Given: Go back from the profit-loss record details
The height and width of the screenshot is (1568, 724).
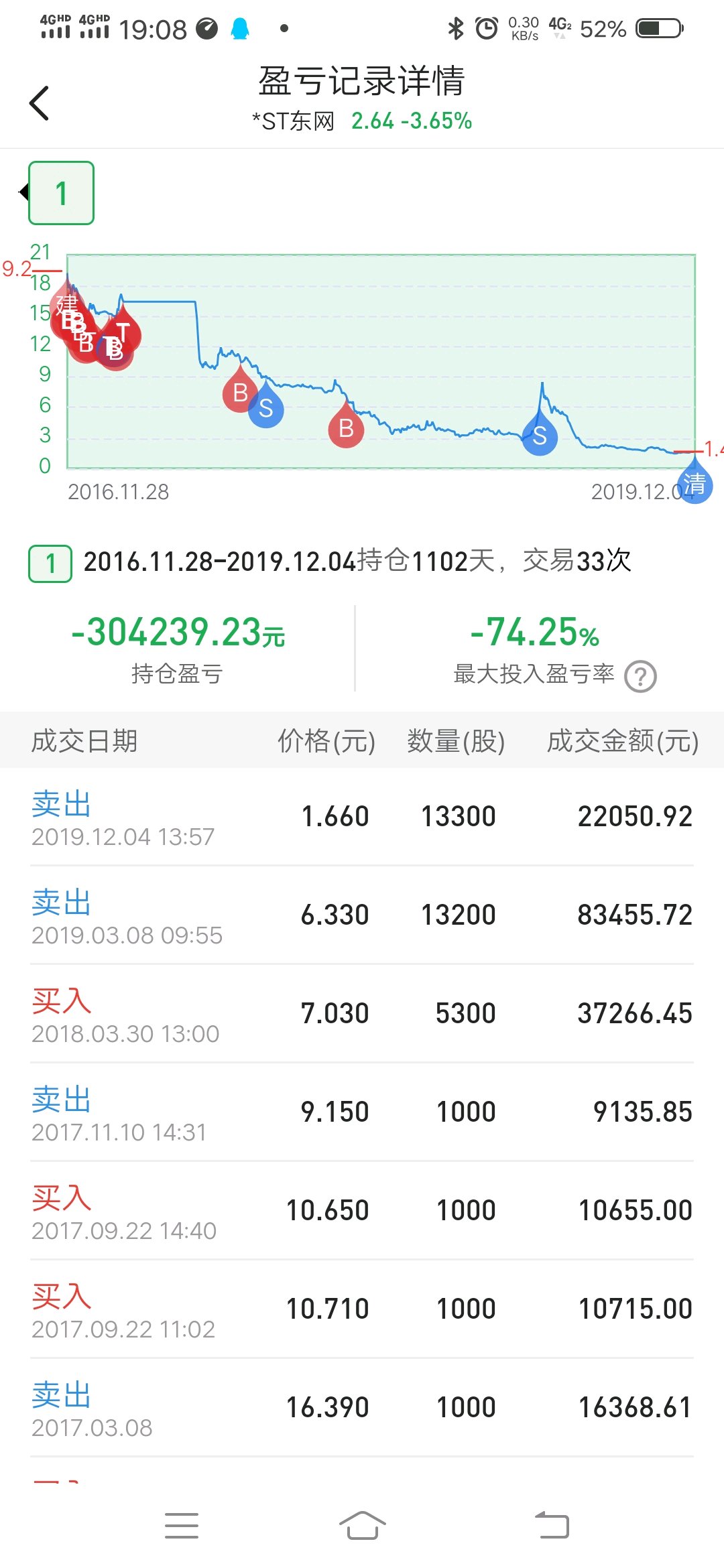Looking at the screenshot, I should point(40,103).
